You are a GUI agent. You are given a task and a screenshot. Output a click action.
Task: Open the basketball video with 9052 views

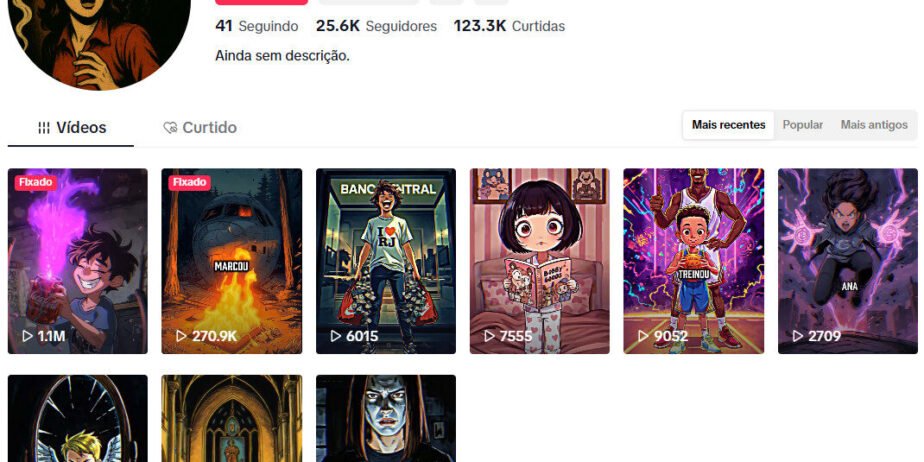694,261
